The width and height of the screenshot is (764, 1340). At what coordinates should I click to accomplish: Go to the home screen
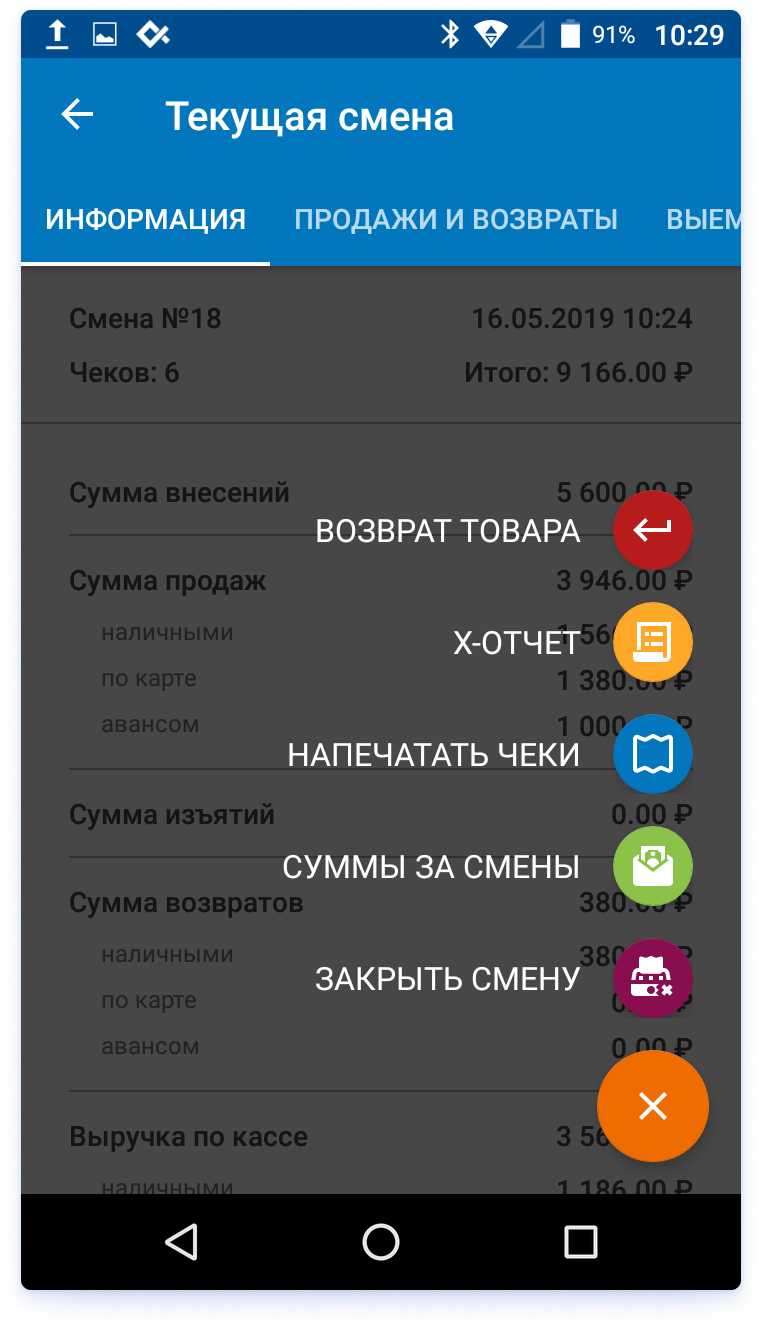(381, 1241)
